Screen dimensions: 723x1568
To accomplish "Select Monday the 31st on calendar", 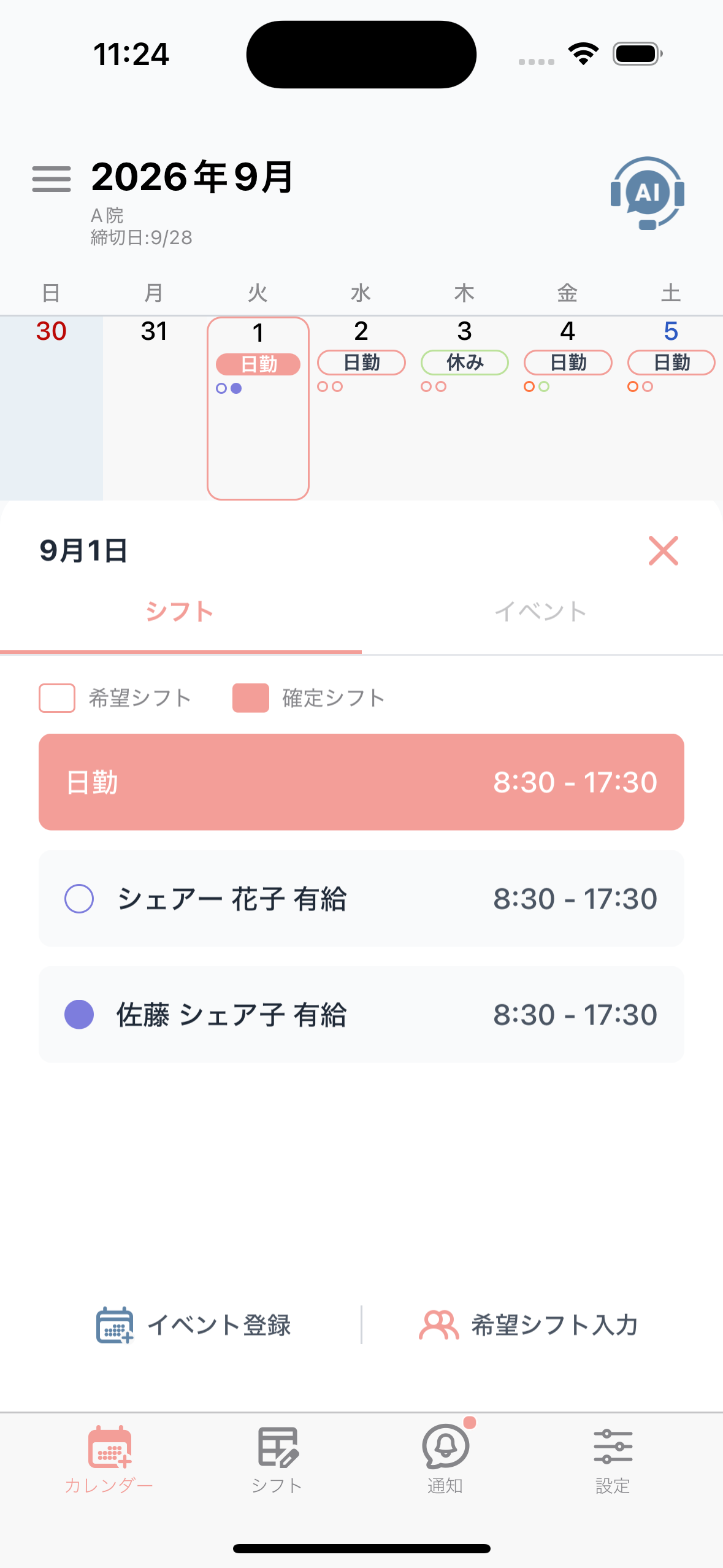I will click(155, 408).
